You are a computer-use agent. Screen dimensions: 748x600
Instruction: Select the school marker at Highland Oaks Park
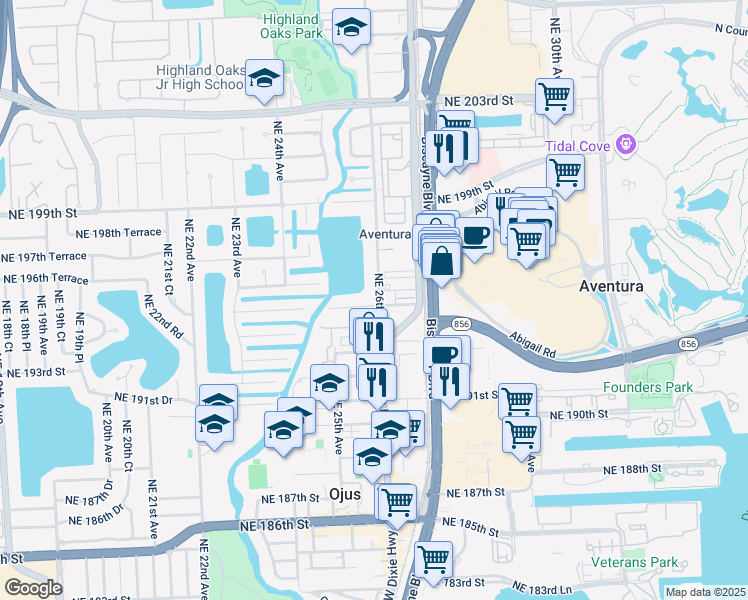351,28
